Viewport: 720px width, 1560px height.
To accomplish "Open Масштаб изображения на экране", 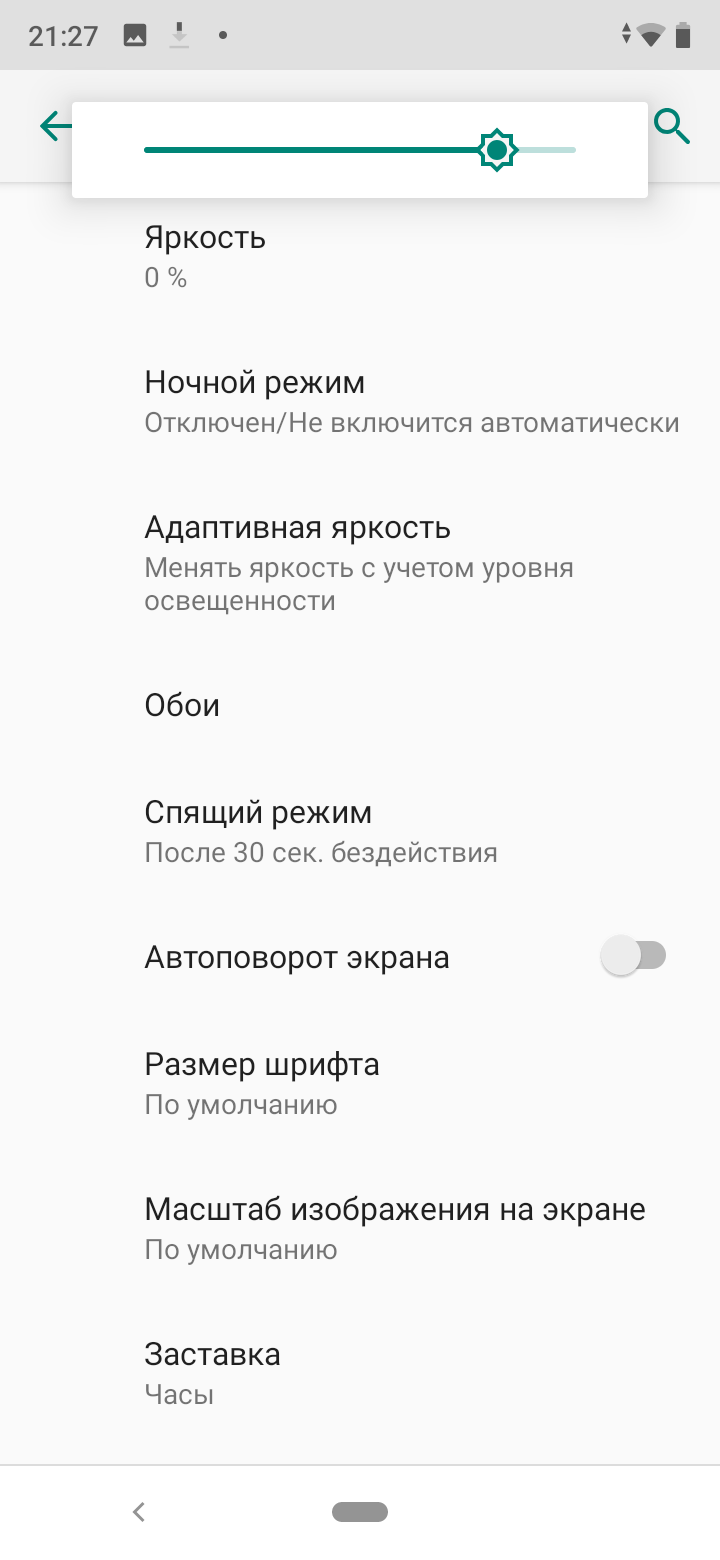I will (x=394, y=1228).
